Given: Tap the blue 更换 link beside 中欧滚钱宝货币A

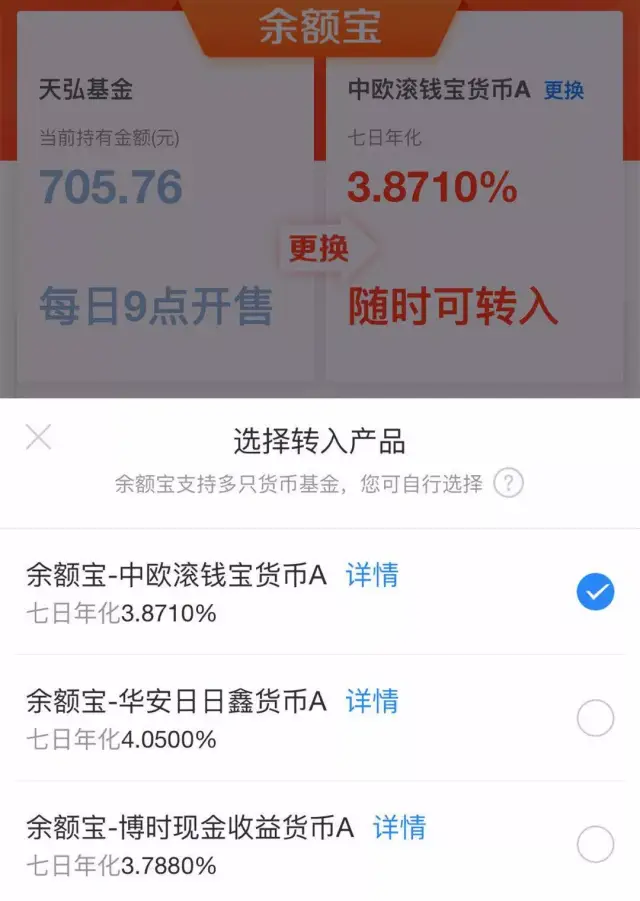Looking at the screenshot, I should point(564,91).
